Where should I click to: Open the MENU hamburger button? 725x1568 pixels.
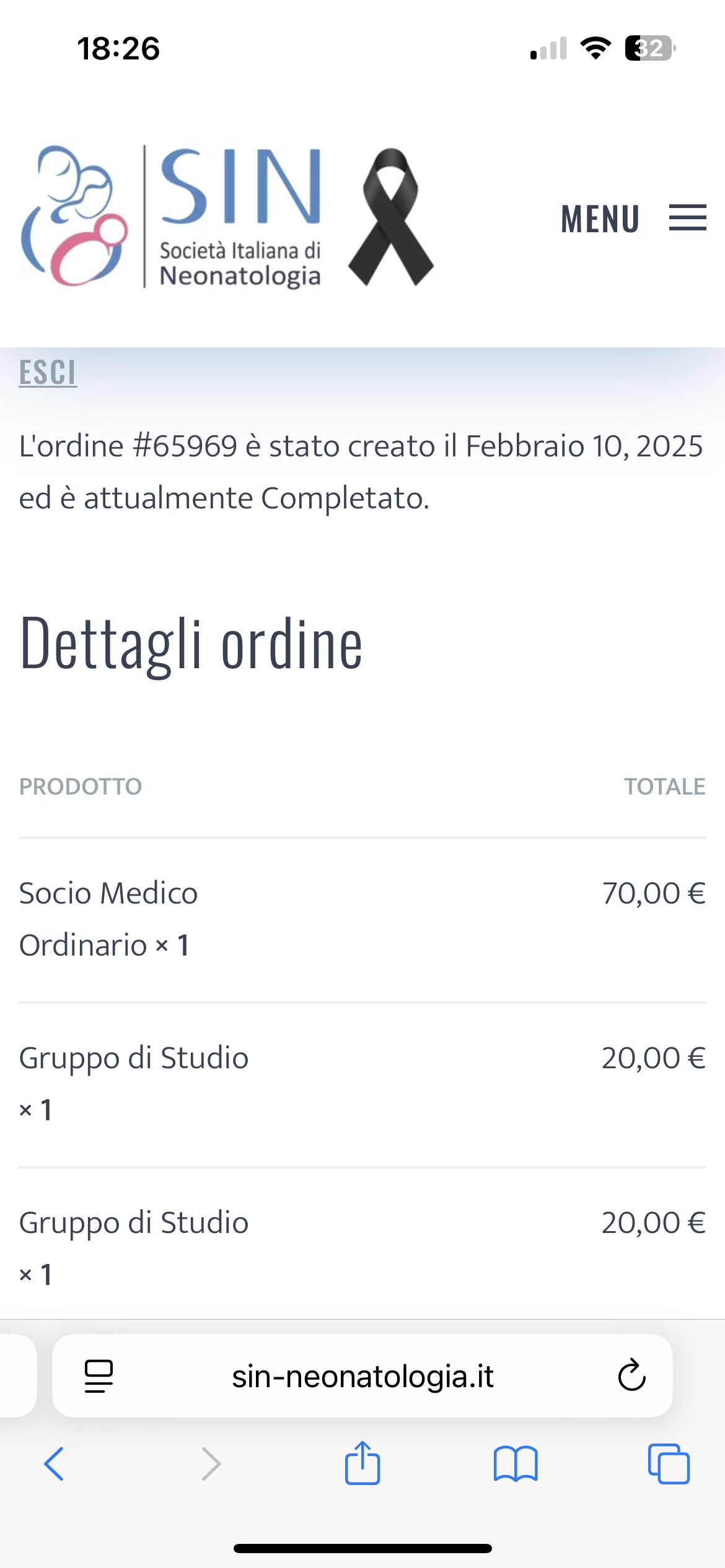click(633, 219)
